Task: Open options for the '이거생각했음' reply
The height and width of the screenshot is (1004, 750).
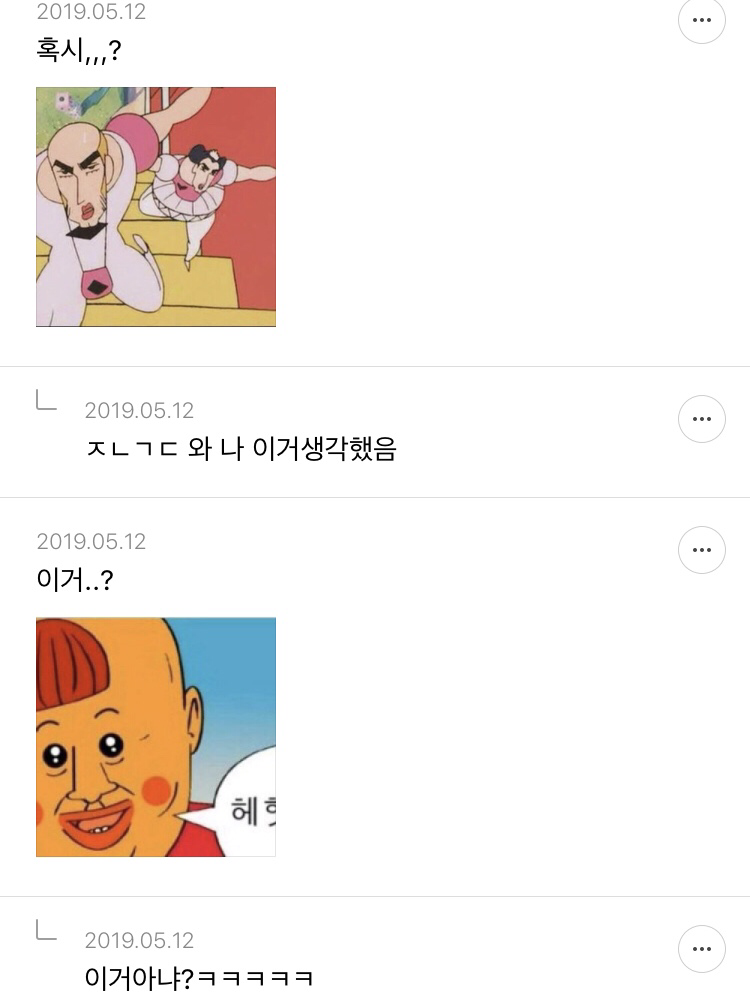Action: [702, 419]
